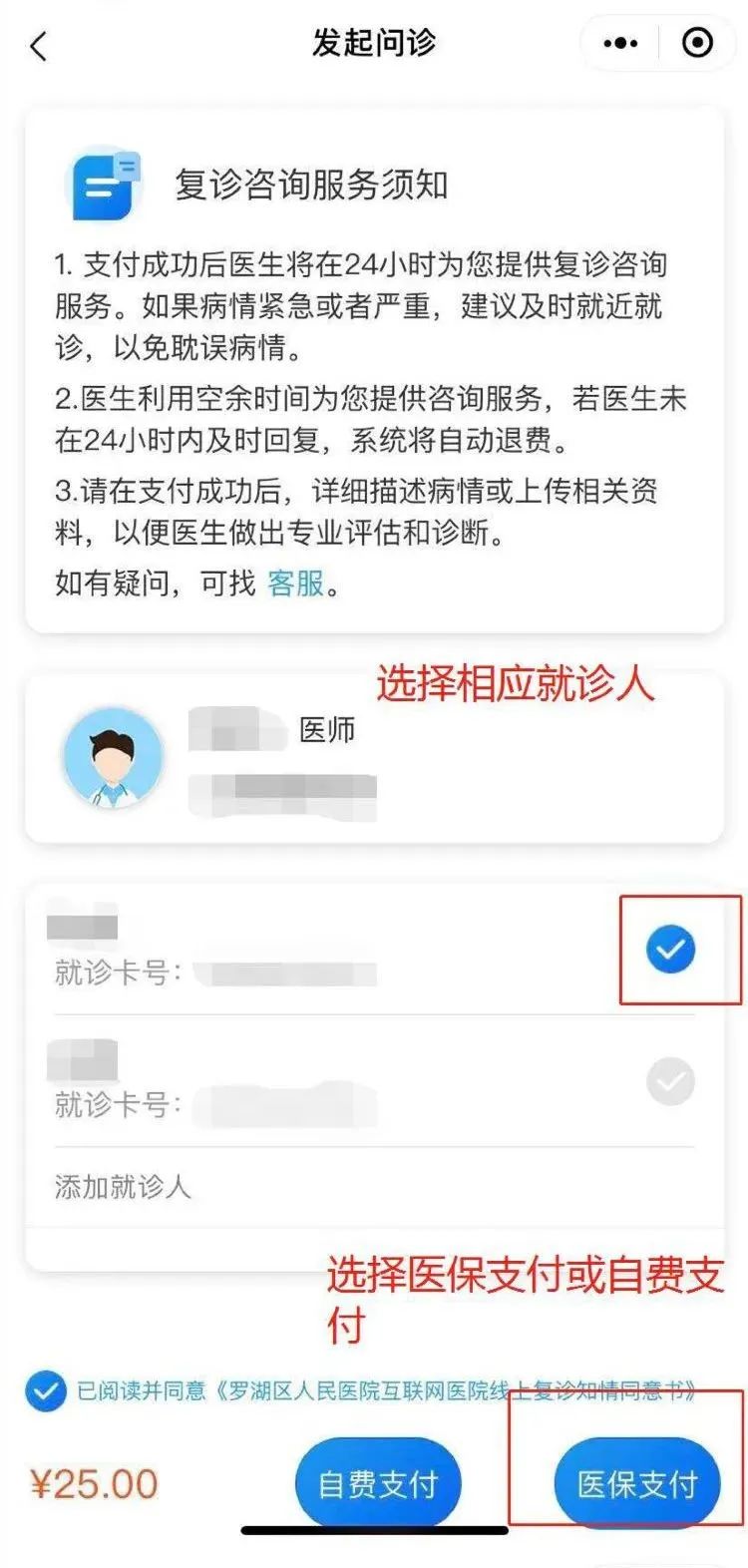Viewport: 748px width, 1568px height.
Task: Tap 添加就诊人 to add a patient
Action: tap(123, 1186)
